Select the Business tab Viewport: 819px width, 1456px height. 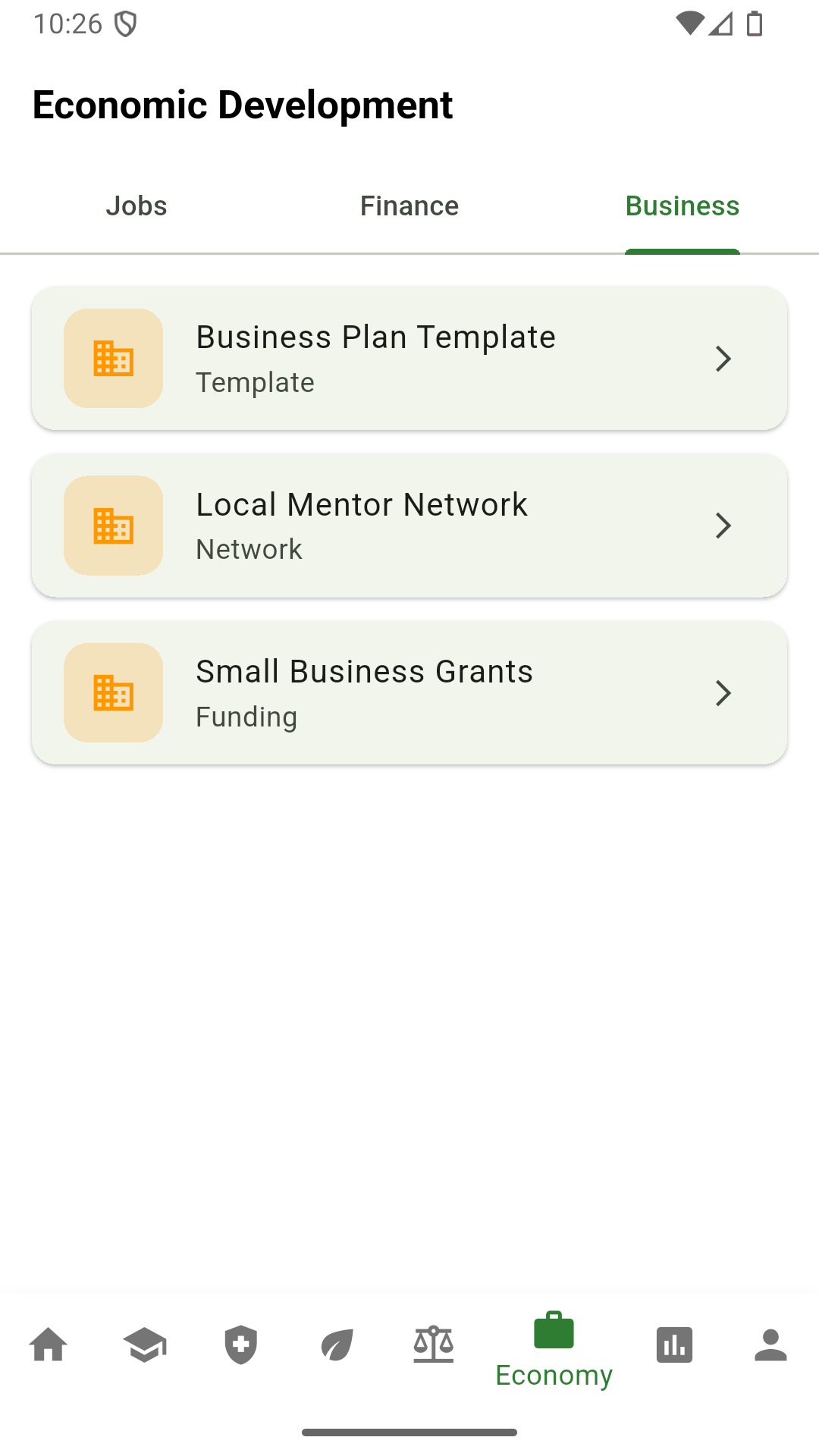coord(682,206)
